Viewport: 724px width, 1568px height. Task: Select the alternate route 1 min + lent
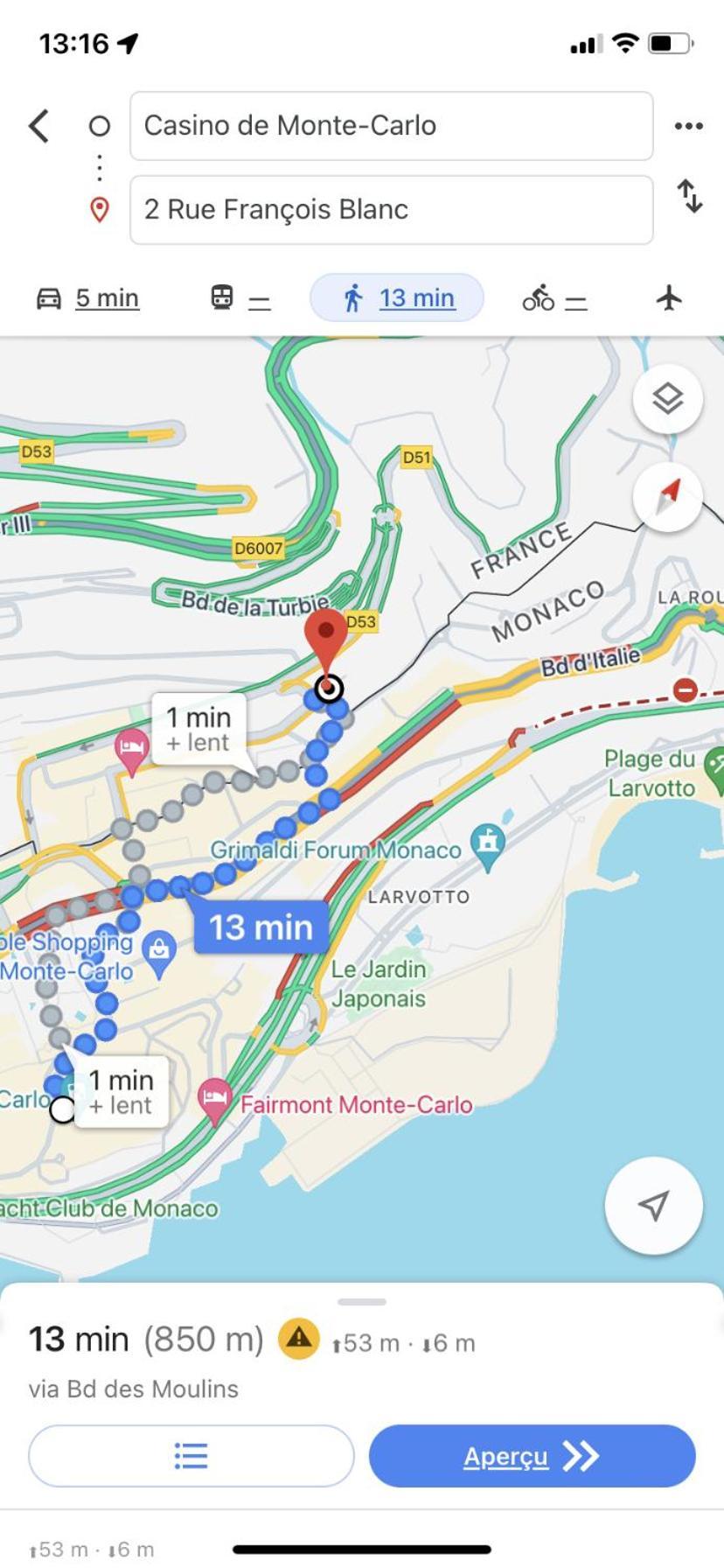[199, 730]
